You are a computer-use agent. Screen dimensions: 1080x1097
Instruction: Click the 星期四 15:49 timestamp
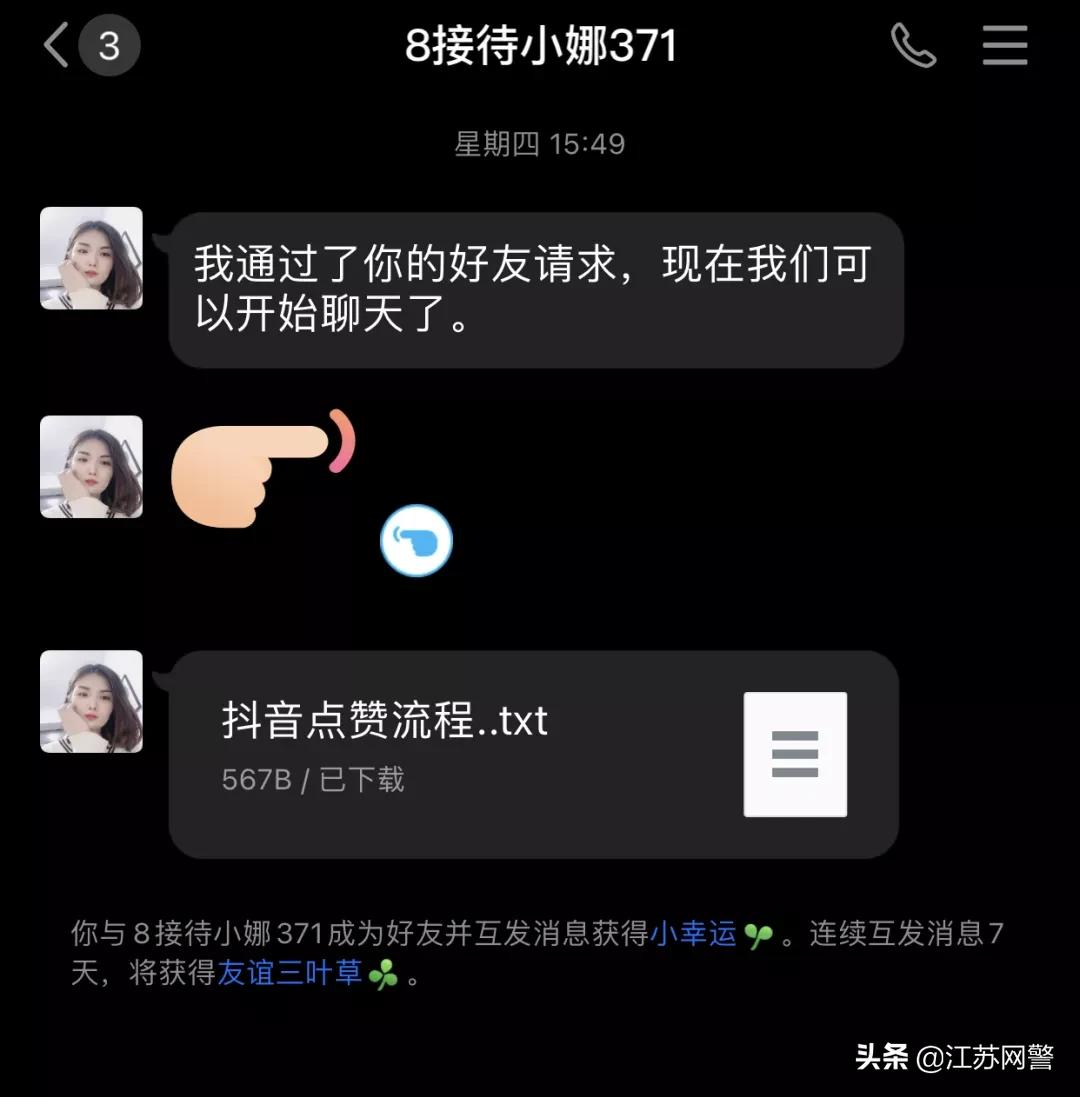pos(540,144)
